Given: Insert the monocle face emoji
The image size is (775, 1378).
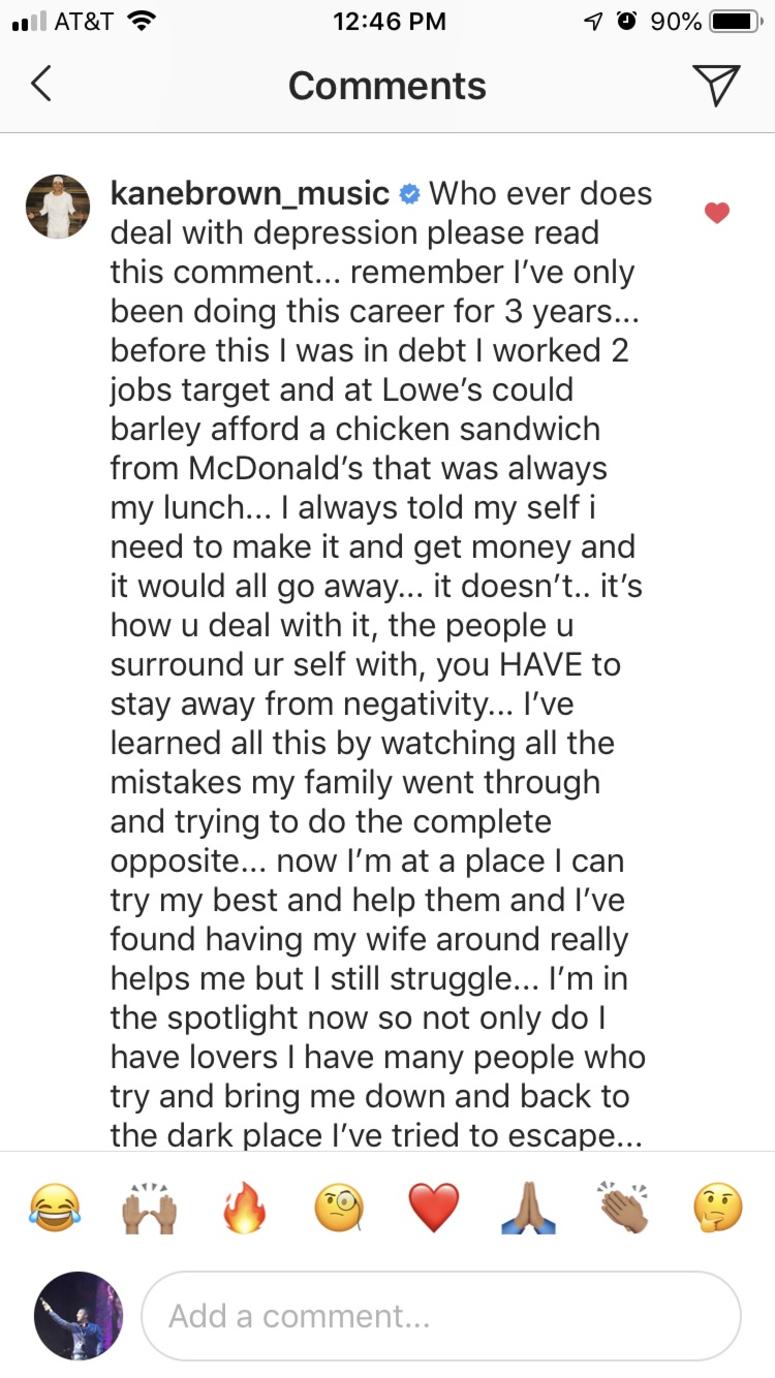Looking at the screenshot, I should (339, 1207).
